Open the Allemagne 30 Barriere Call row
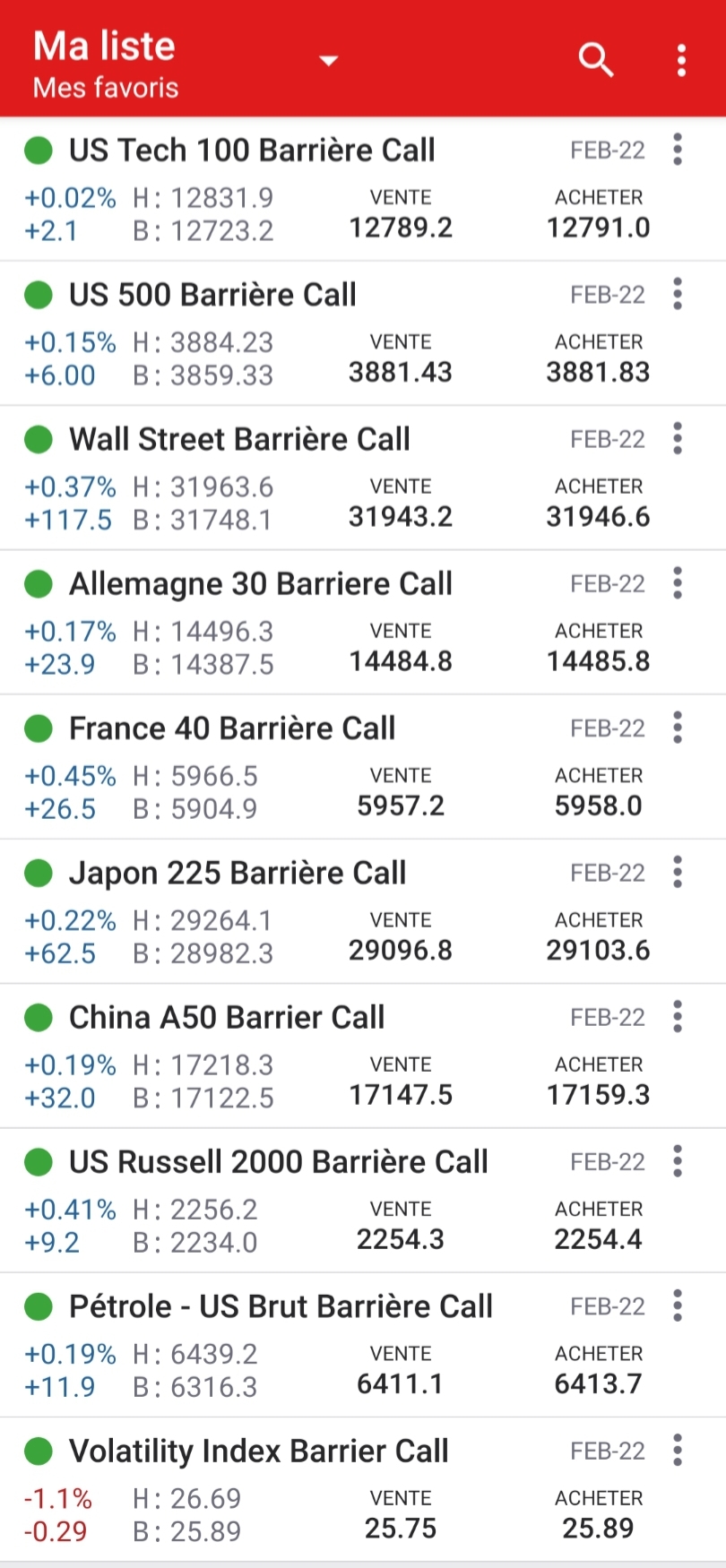This screenshot has height=1568, width=726. pyautogui.click(x=260, y=584)
